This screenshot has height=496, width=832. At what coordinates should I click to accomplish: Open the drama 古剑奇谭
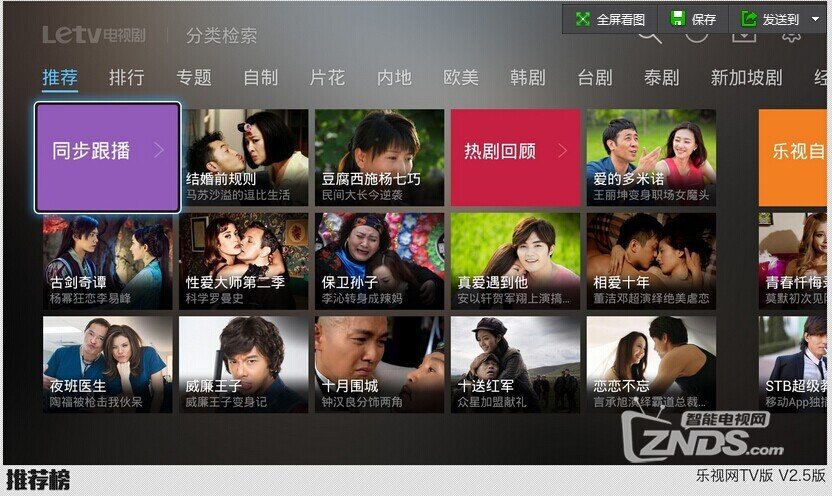pyautogui.click(x=108, y=260)
